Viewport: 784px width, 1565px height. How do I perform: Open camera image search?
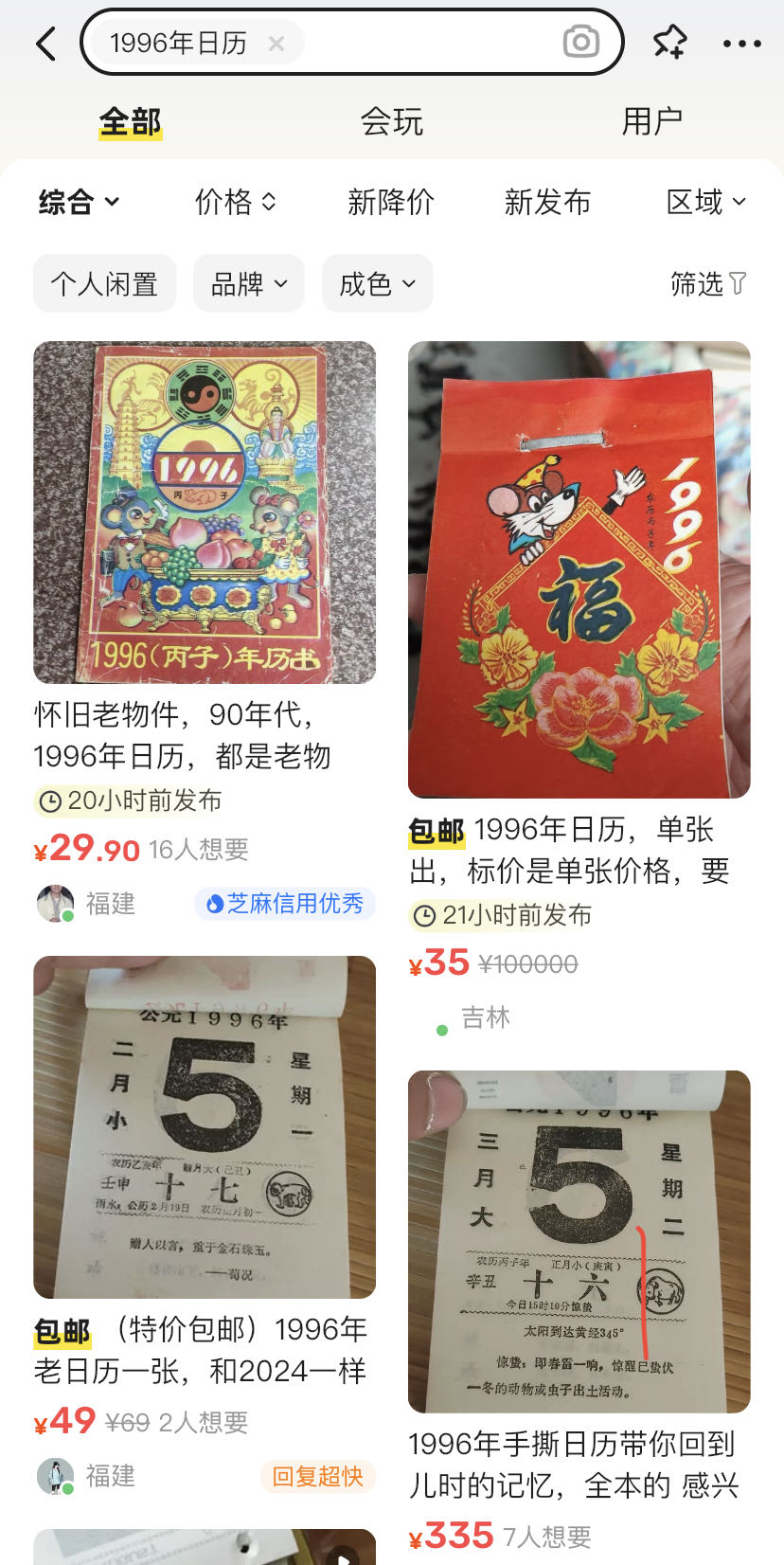(x=580, y=42)
